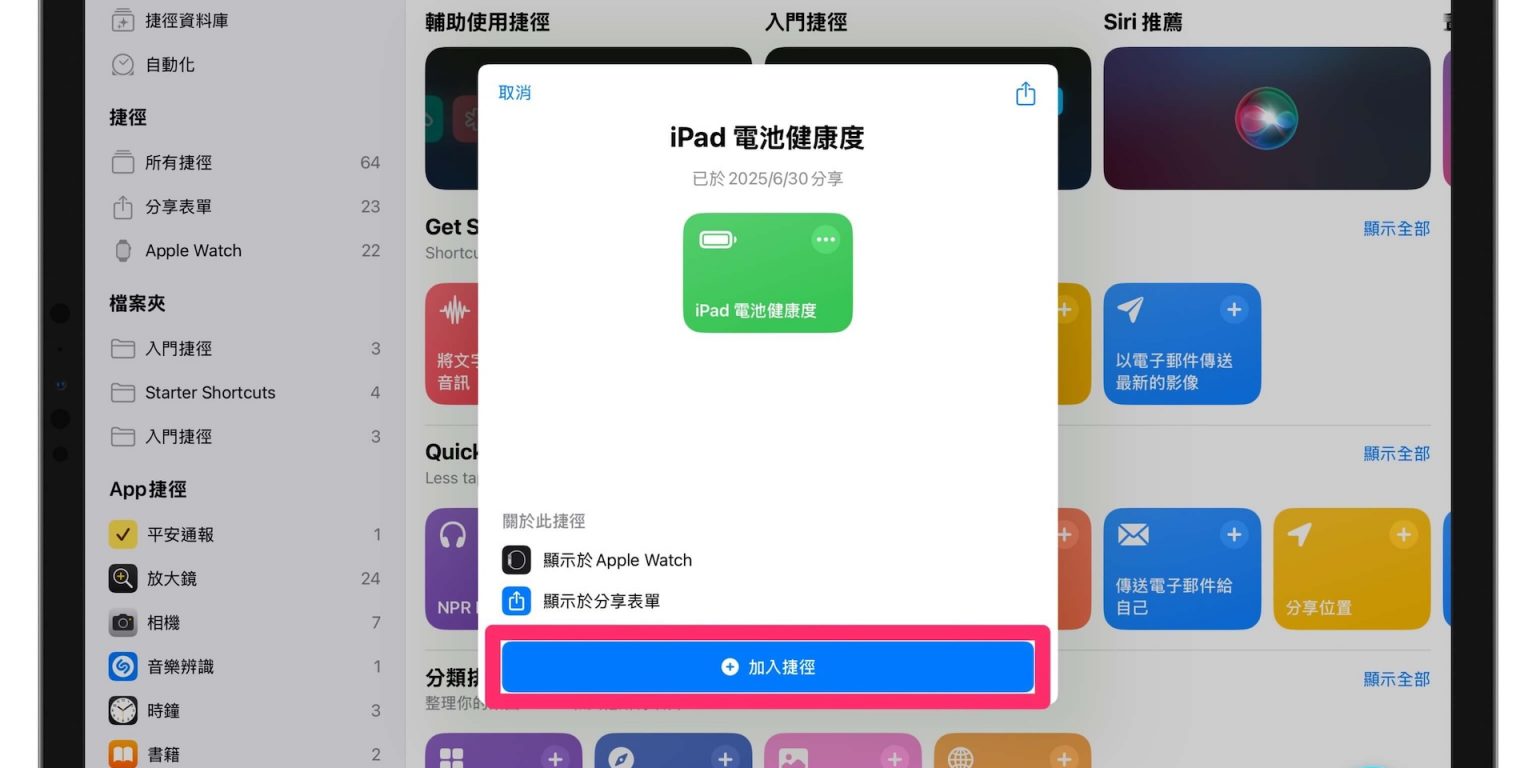
Task: Select 自動化 in sidebar
Action: 169,65
